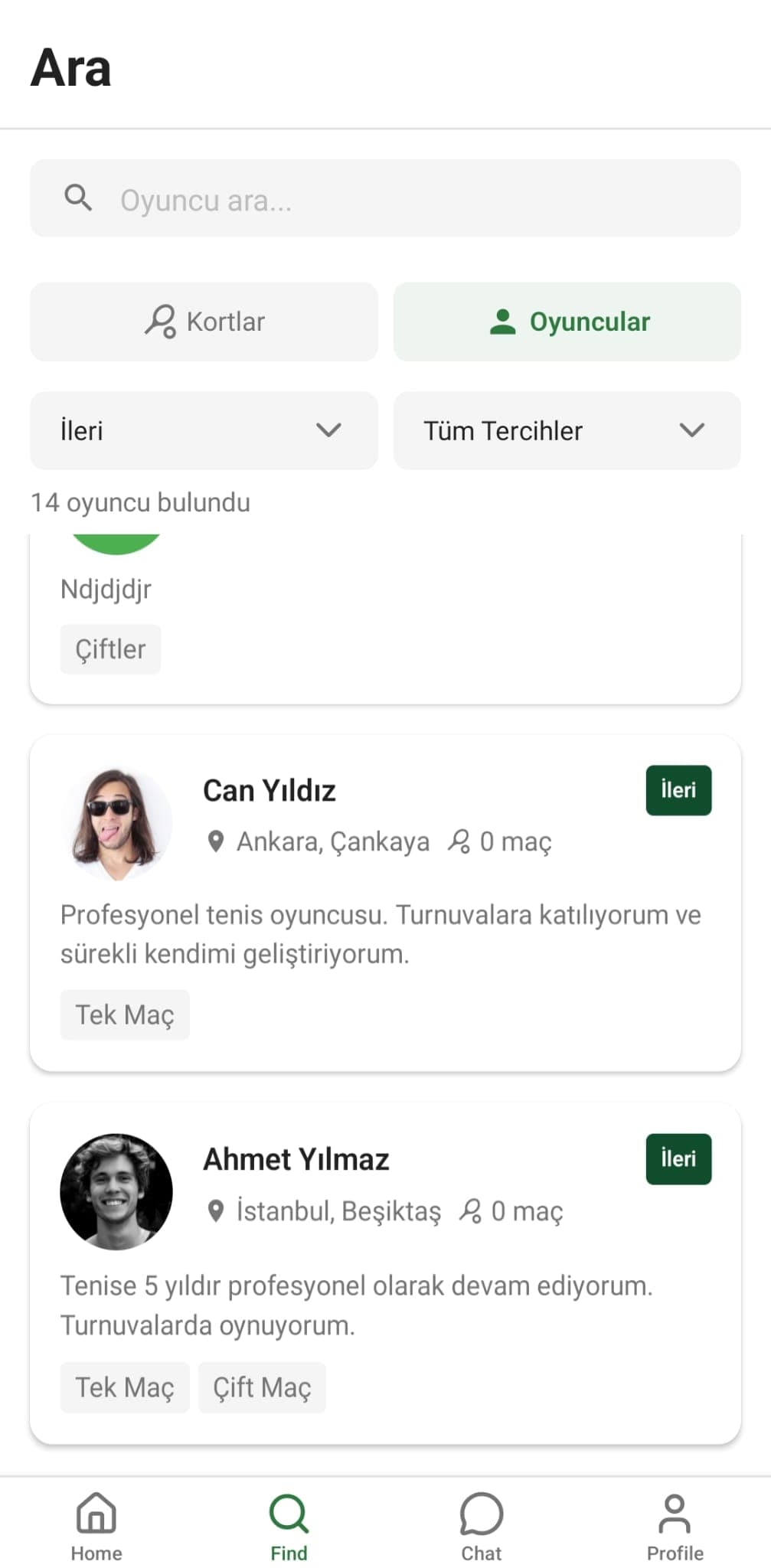Tap the İleri badge on Ahmet Yılmaz card
Image resolution: width=771 pixels, height=1568 pixels.
pyautogui.click(x=678, y=1159)
